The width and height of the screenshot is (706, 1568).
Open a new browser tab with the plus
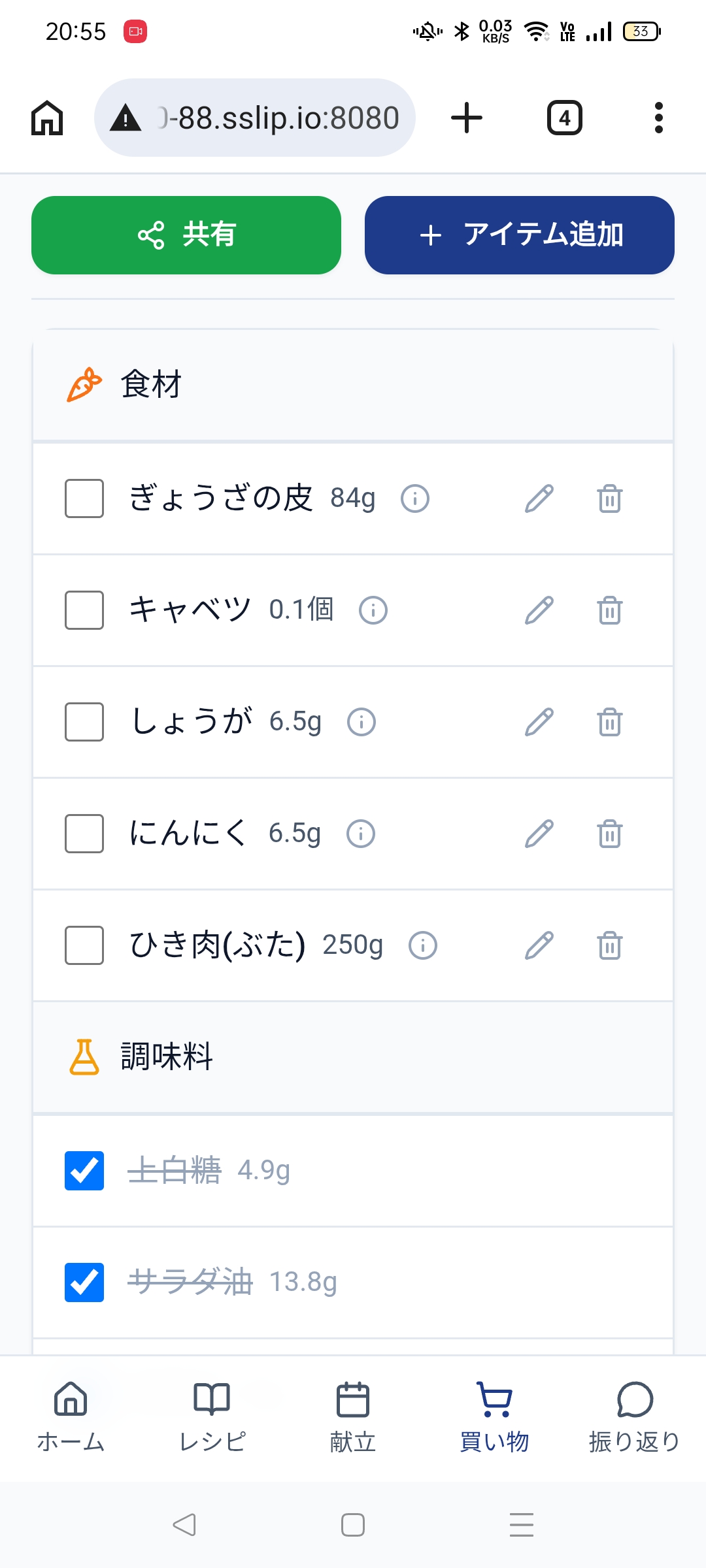(466, 118)
